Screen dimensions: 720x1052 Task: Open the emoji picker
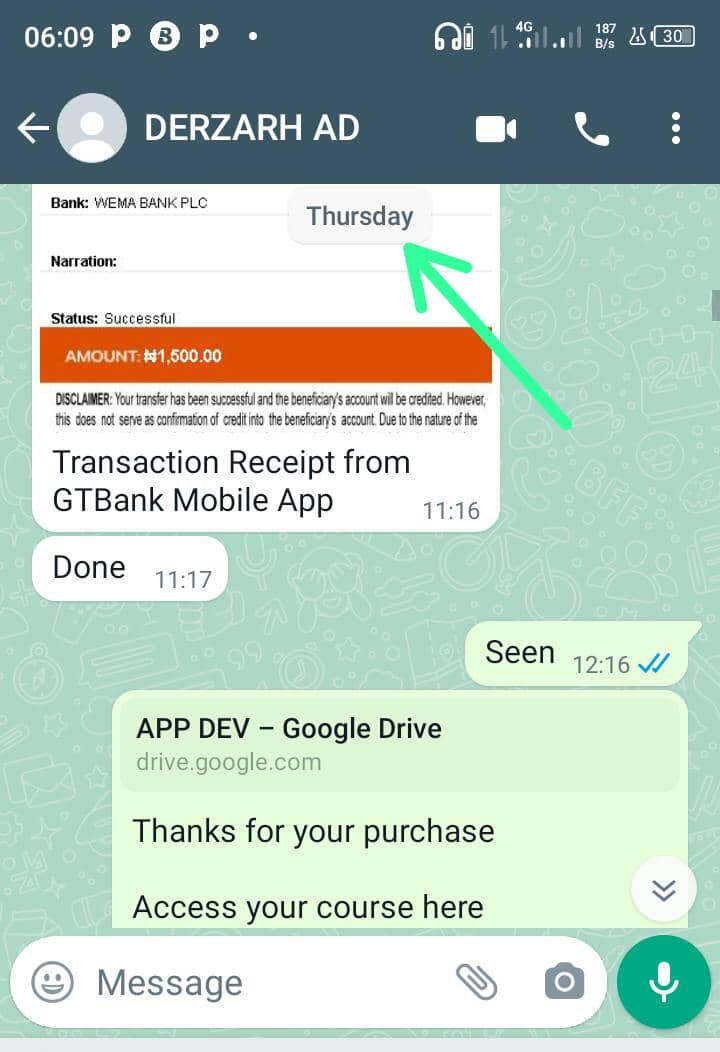pyautogui.click(x=52, y=982)
